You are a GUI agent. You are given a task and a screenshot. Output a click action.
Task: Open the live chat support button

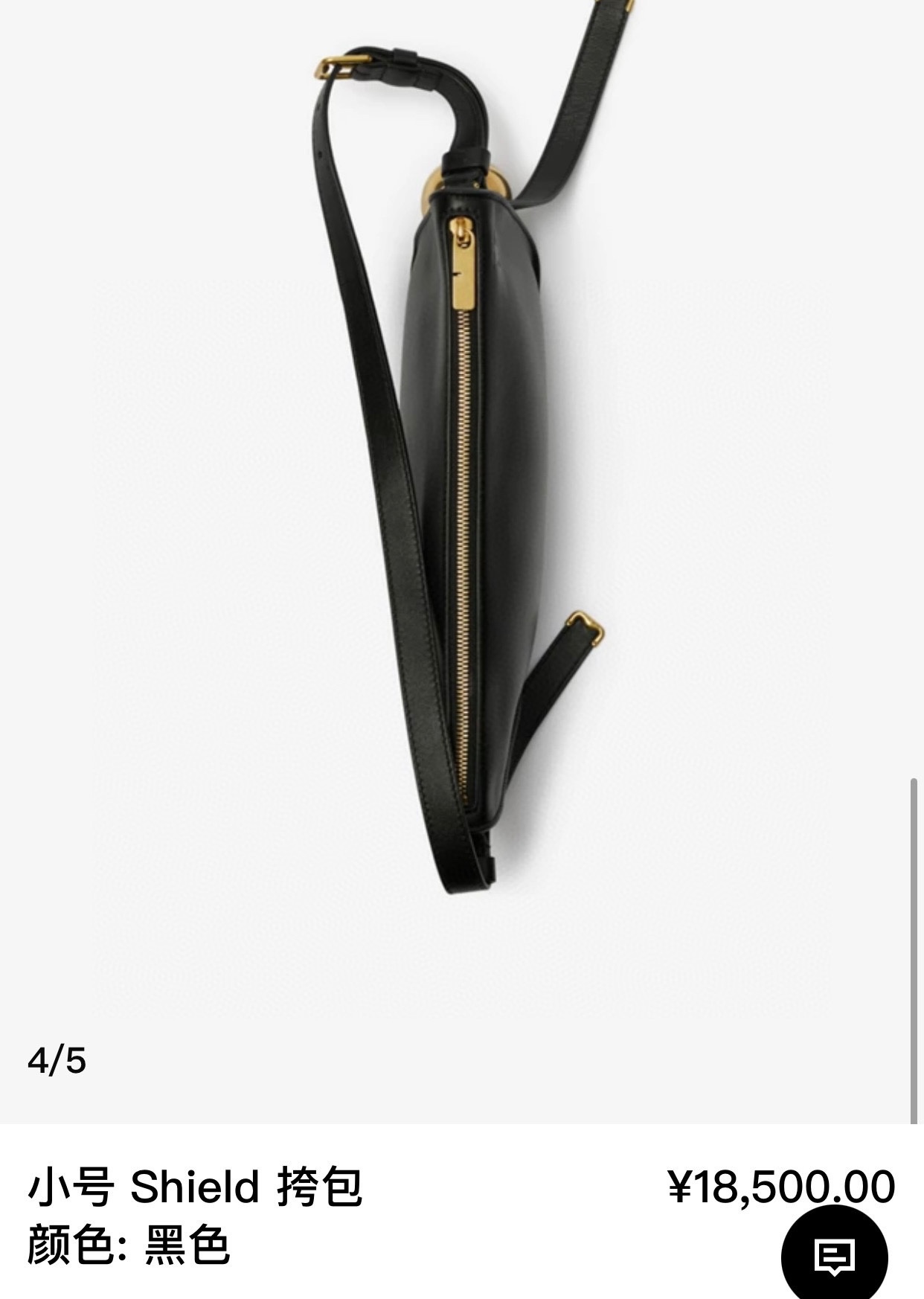pos(834,1257)
